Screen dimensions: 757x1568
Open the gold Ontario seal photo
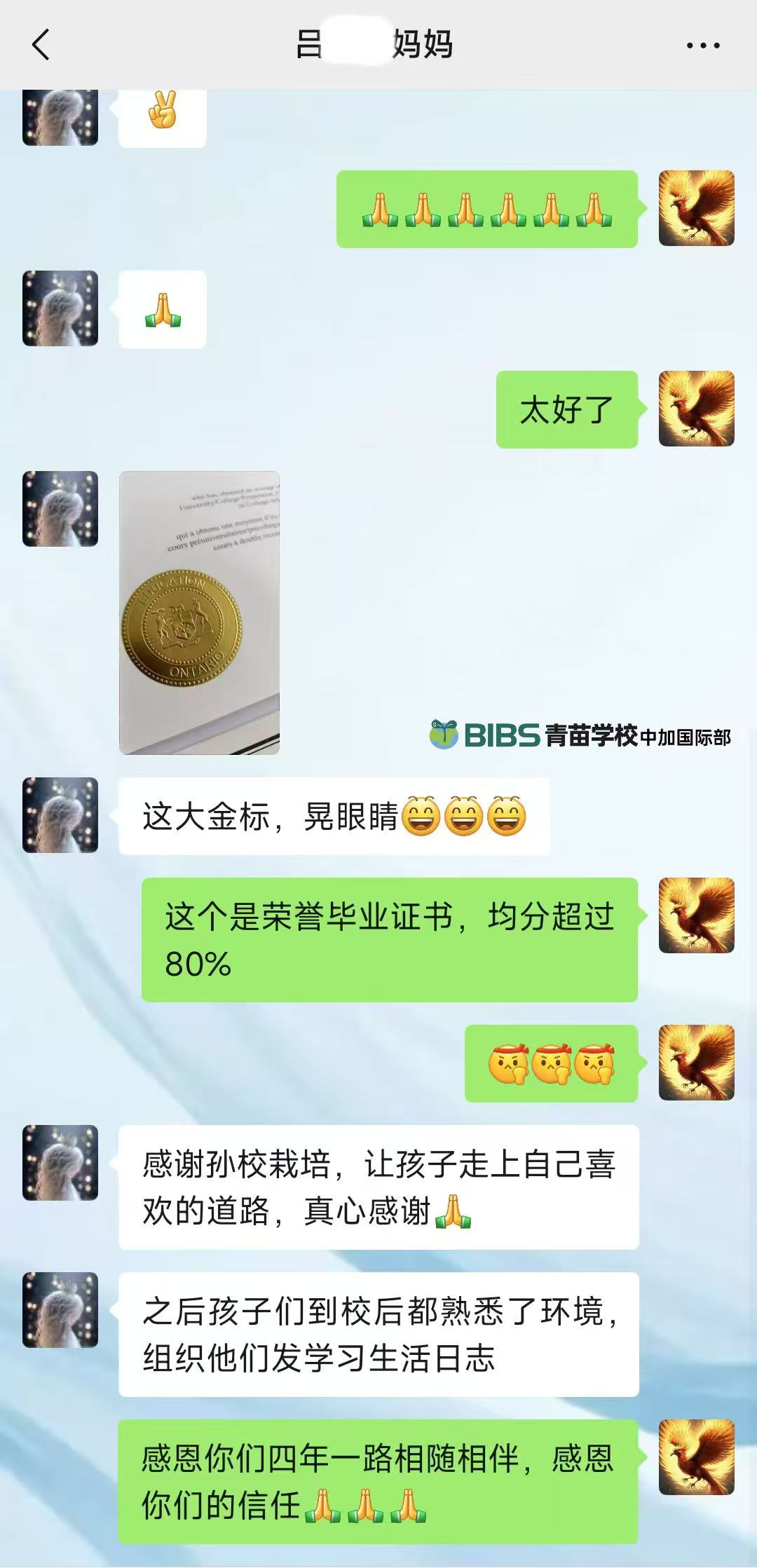coord(199,613)
